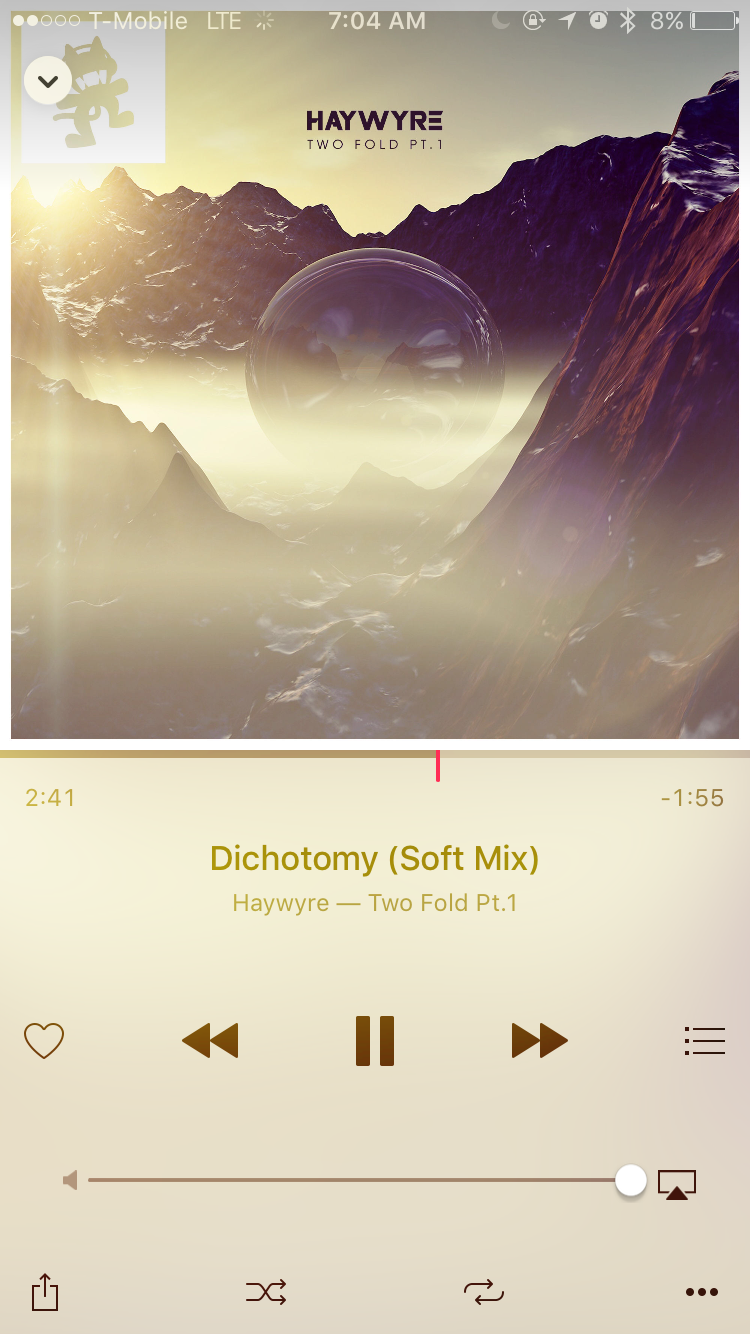
Task: Skip to the next track
Action: click(x=539, y=1041)
